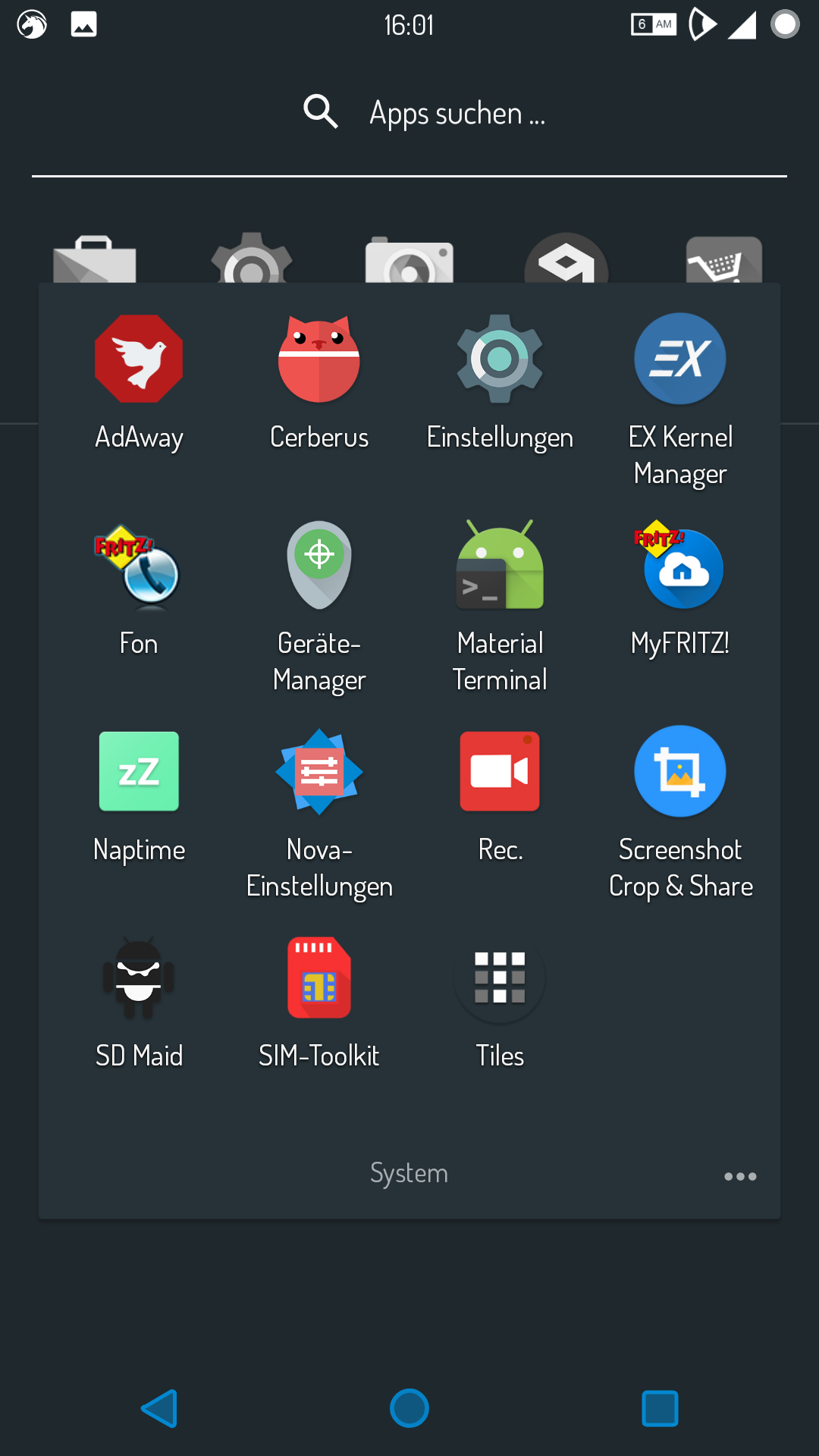Screen dimensions: 819x1456
Task: Open the Tiles app
Action: pyautogui.click(x=500, y=978)
